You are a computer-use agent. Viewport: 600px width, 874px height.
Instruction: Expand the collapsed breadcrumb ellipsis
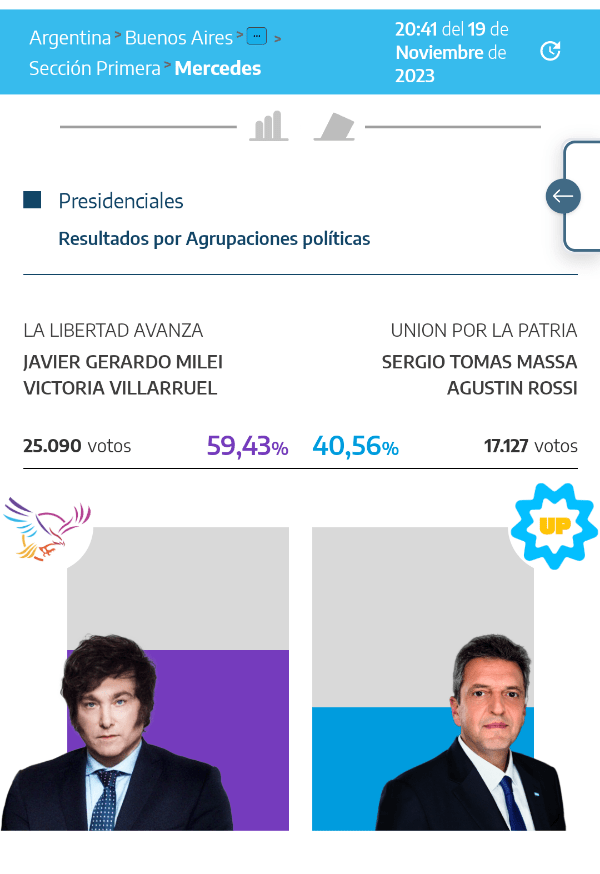[257, 36]
